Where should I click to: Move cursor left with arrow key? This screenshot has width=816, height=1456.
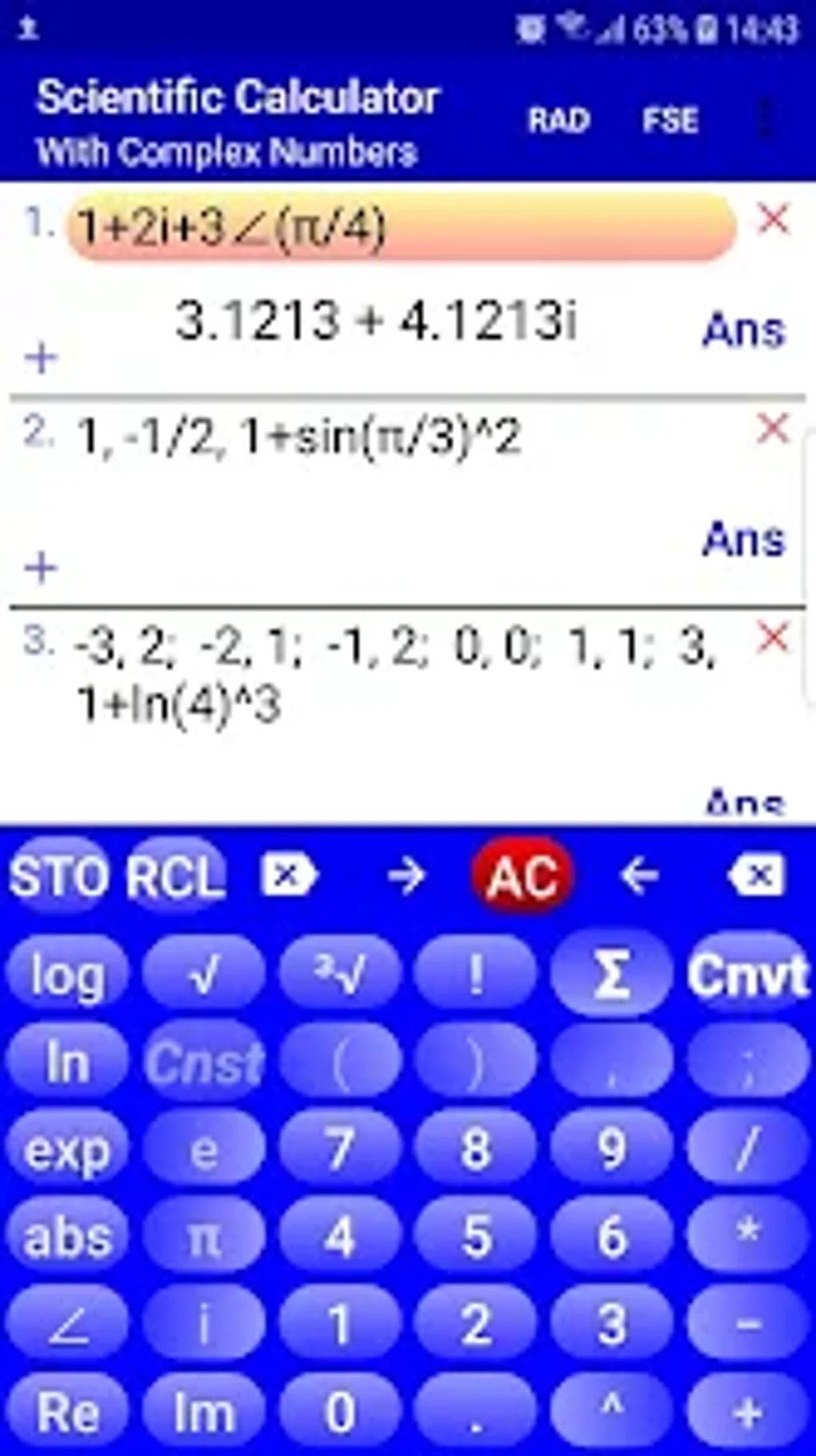[639, 876]
